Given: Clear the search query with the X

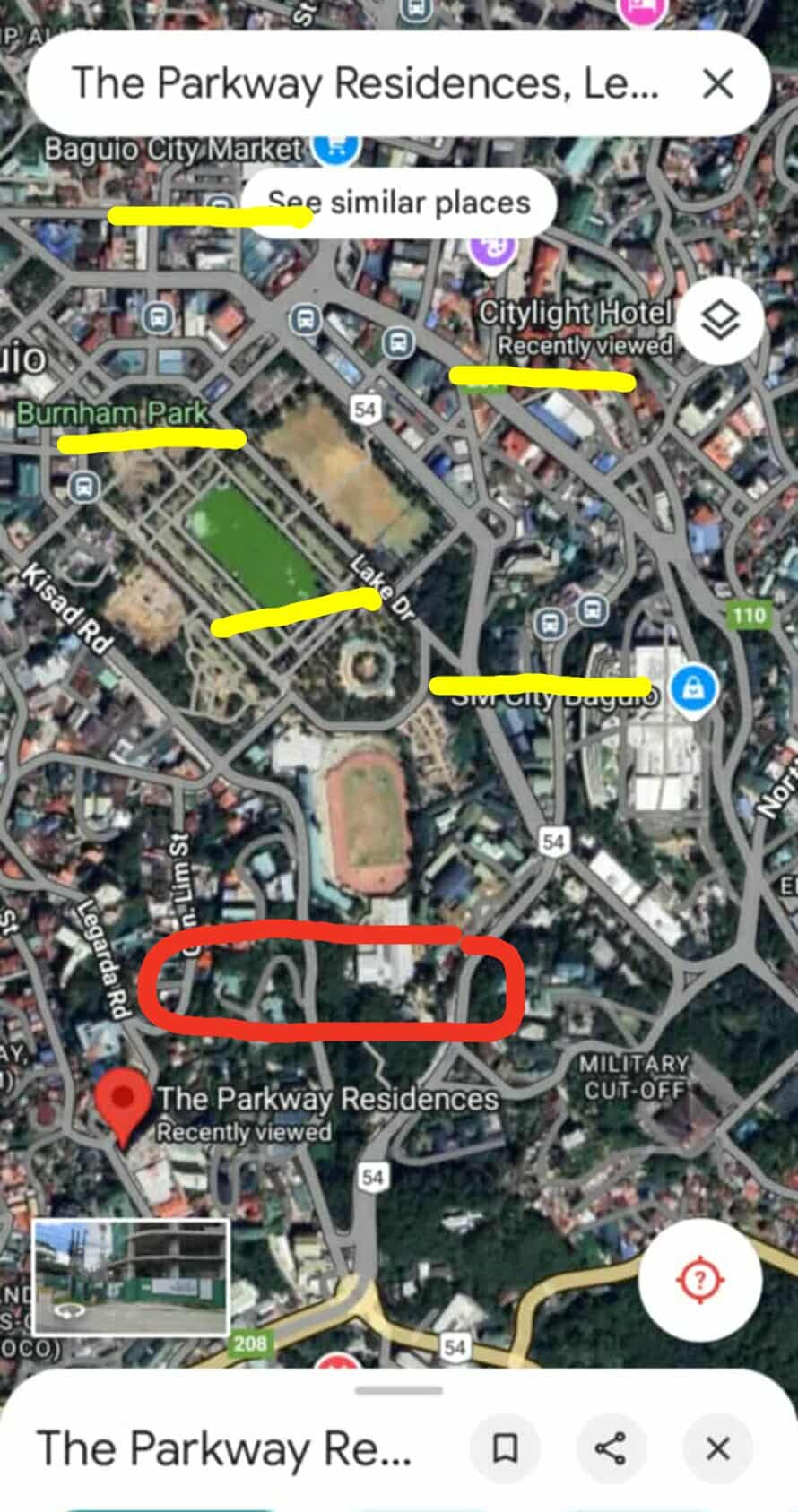Looking at the screenshot, I should [718, 84].
